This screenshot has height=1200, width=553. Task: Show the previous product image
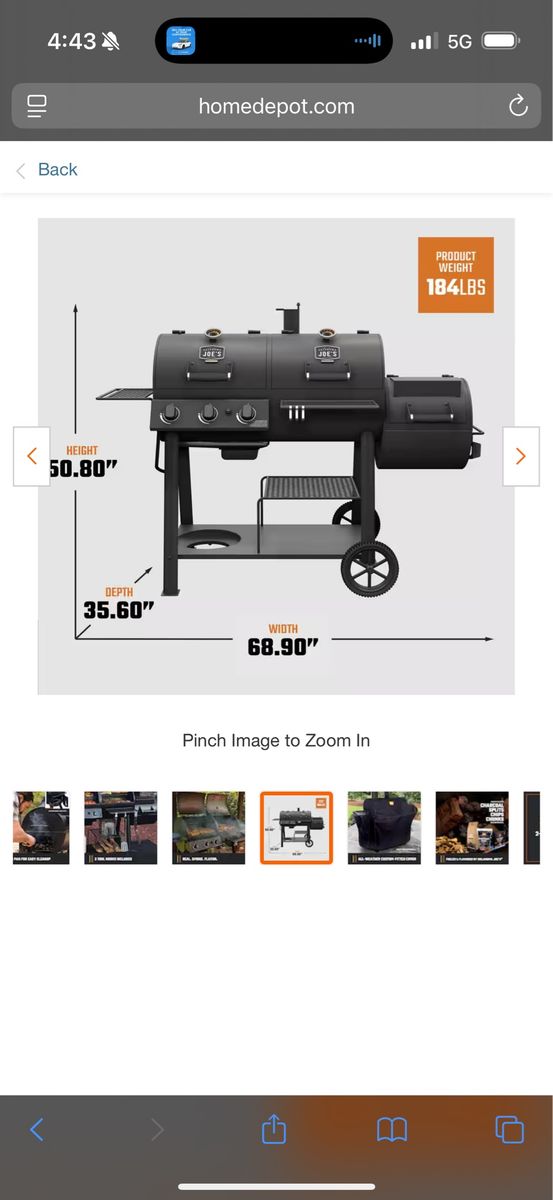point(31,456)
